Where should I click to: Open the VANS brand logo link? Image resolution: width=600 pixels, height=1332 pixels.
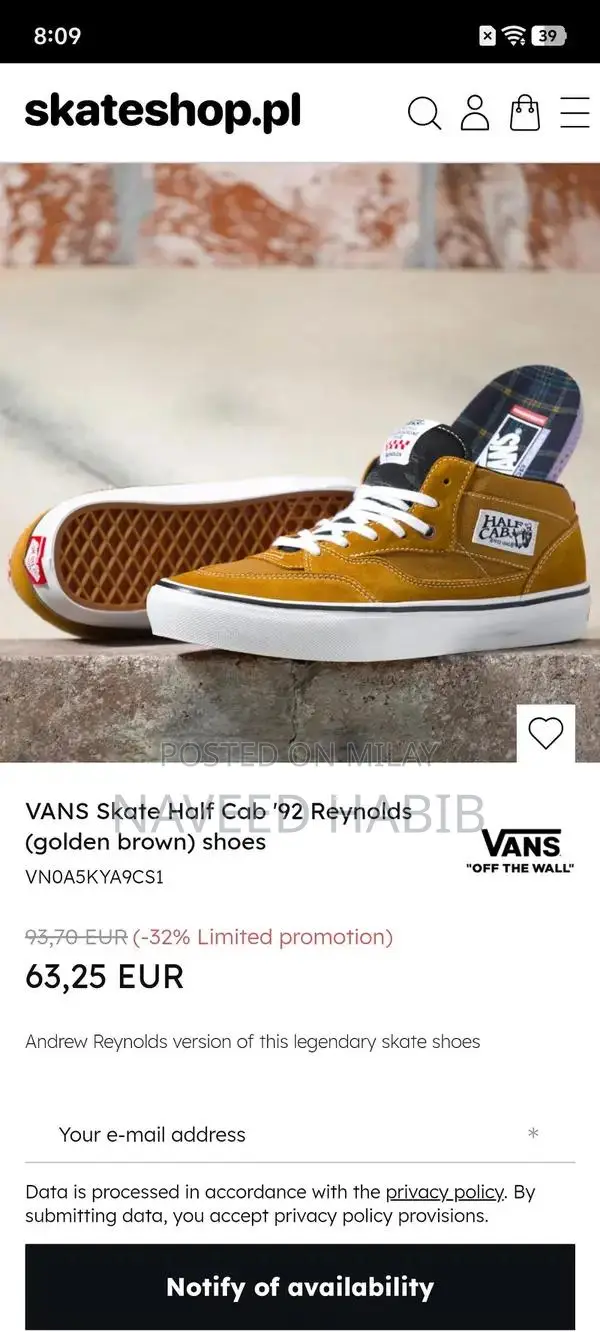[x=520, y=851]
